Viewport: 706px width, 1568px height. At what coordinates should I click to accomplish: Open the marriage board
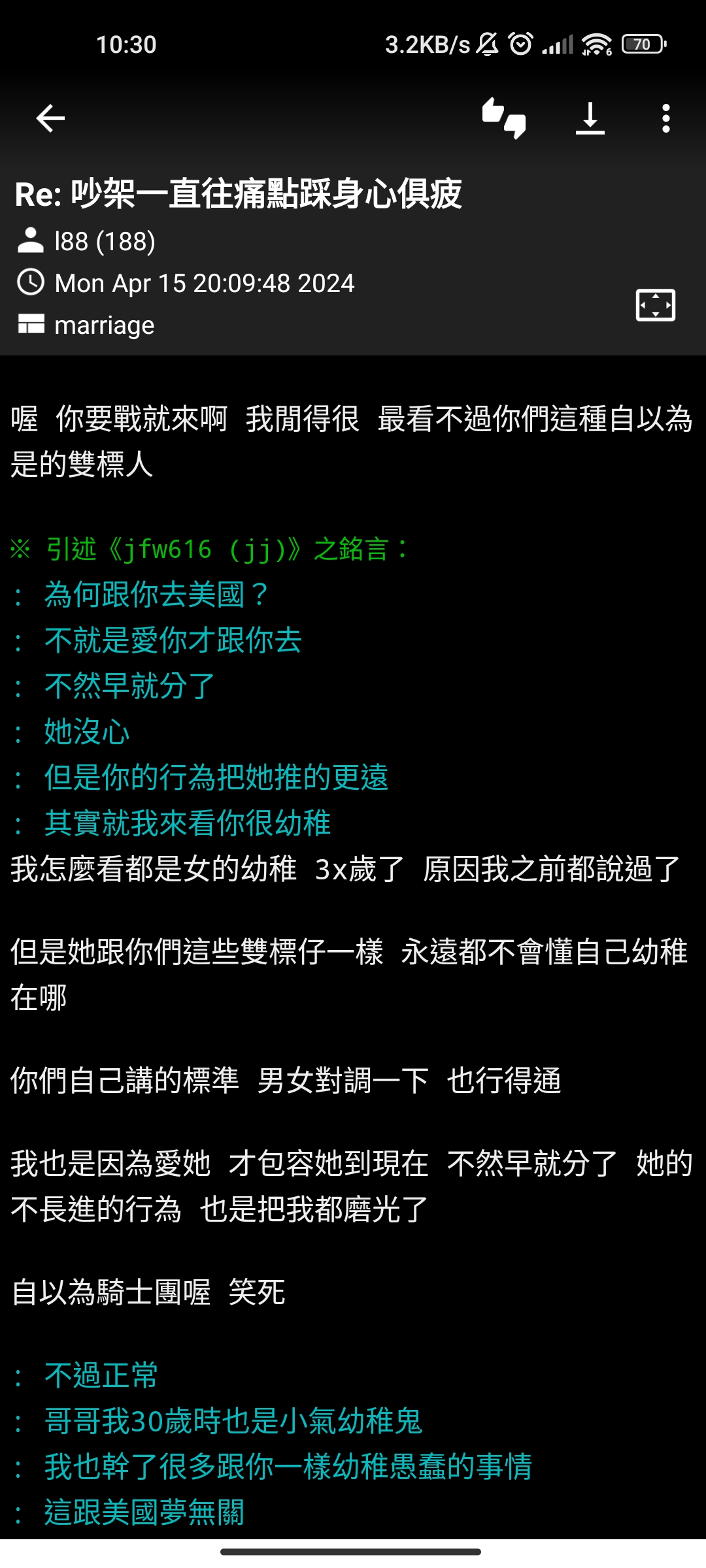104,325
